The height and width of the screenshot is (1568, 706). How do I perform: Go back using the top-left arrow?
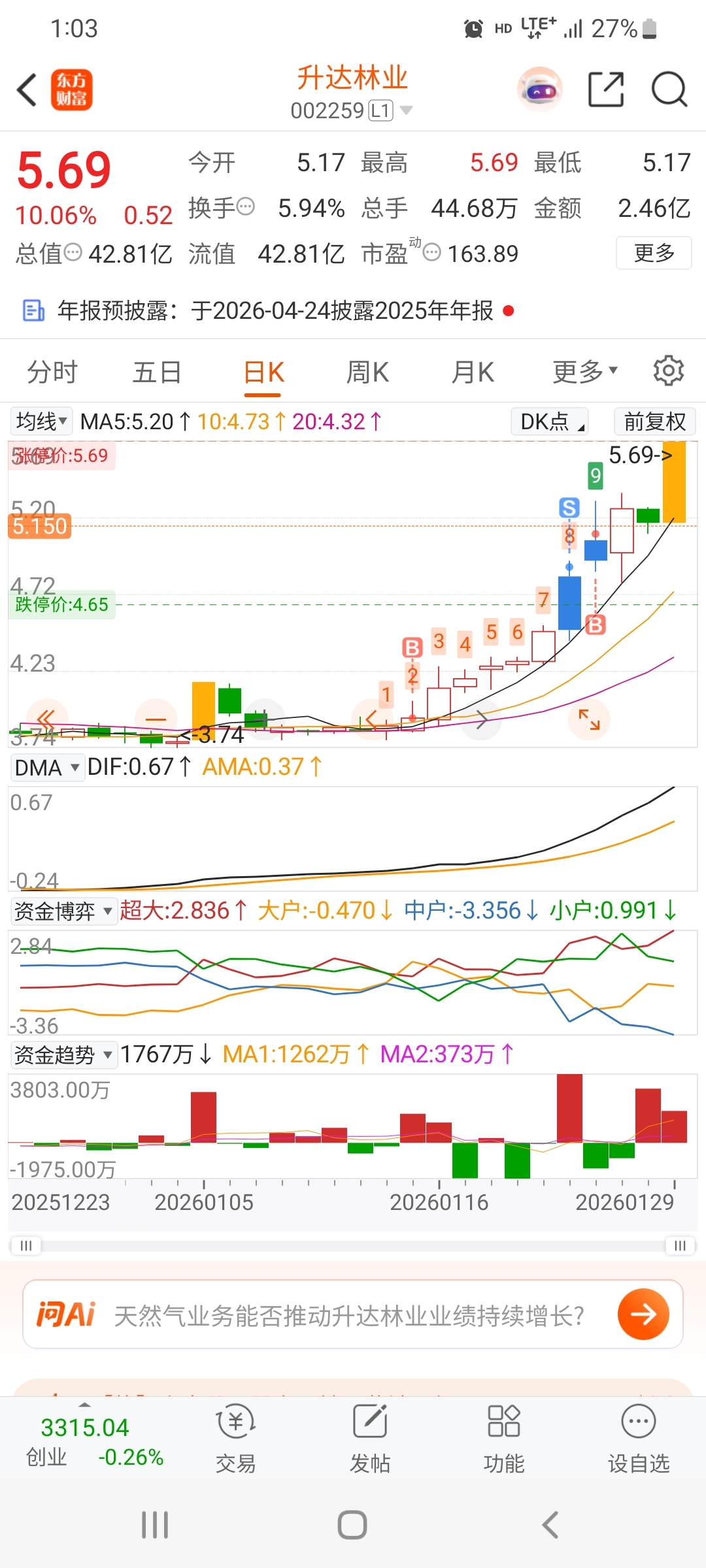click(27, 90)
